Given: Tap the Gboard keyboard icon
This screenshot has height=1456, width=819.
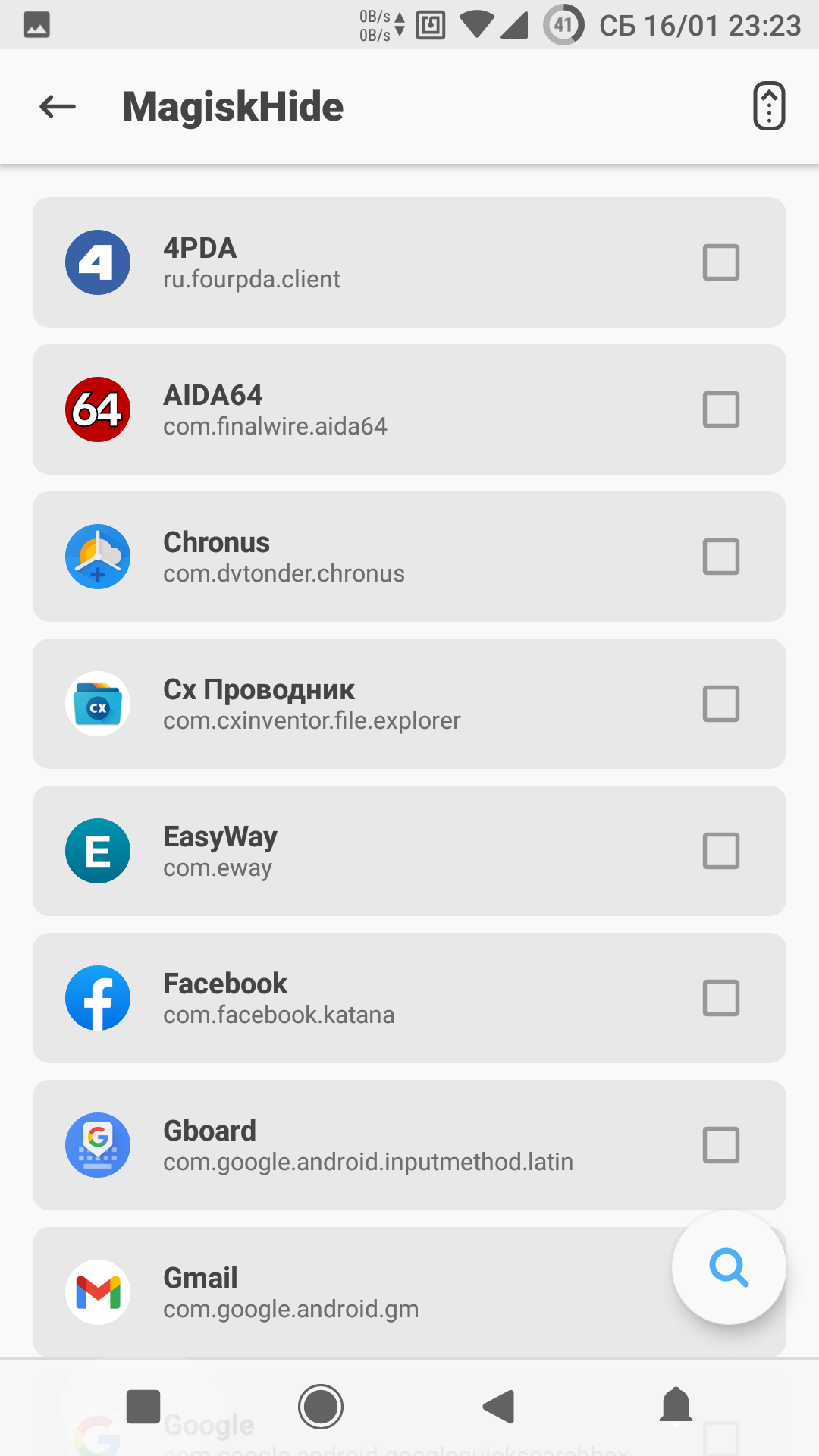Looking at the screenshot, I should pyautogui.click(x=97, y=1145).
